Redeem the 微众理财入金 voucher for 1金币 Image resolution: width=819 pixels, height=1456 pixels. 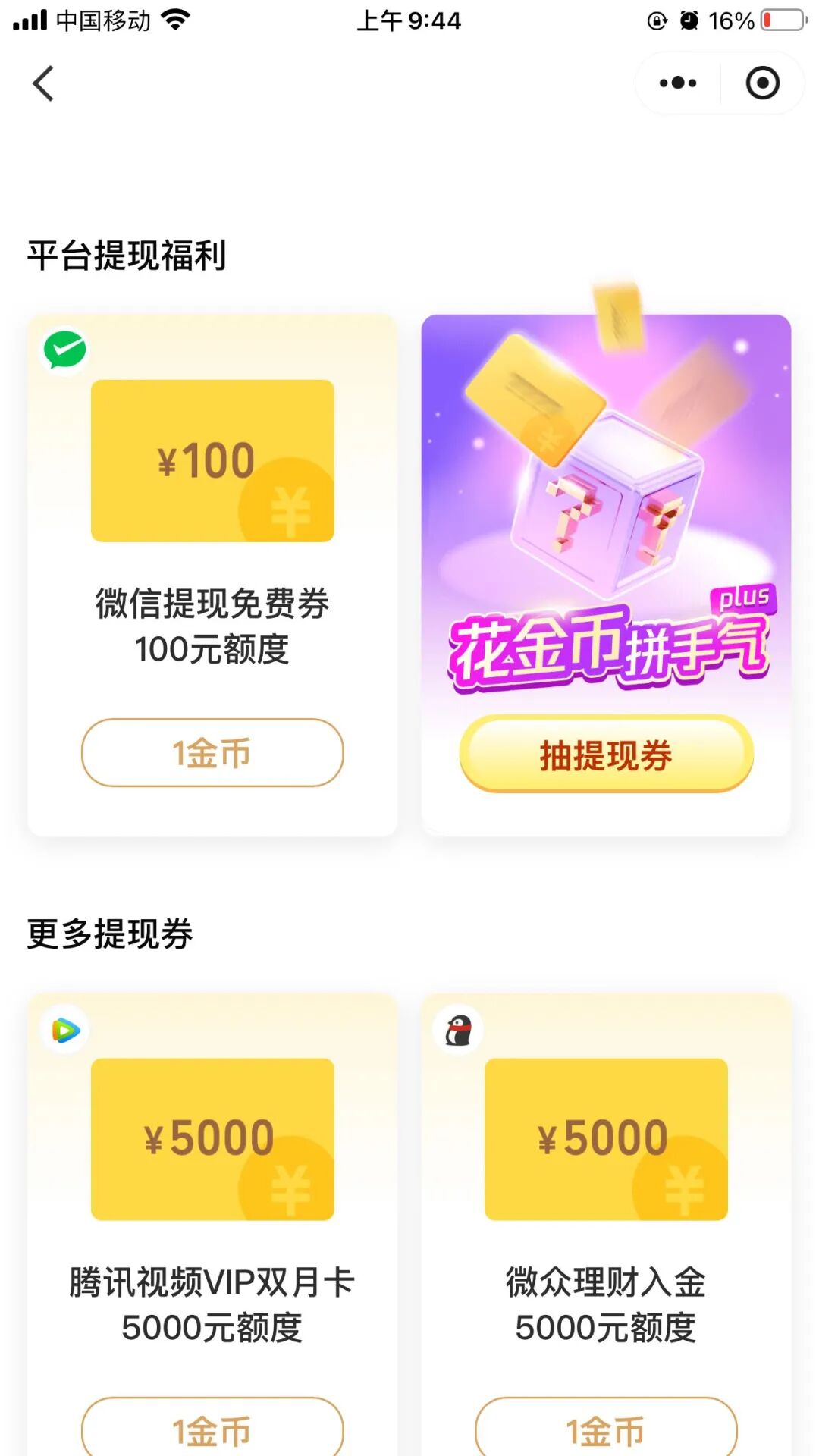point(606,1429)
